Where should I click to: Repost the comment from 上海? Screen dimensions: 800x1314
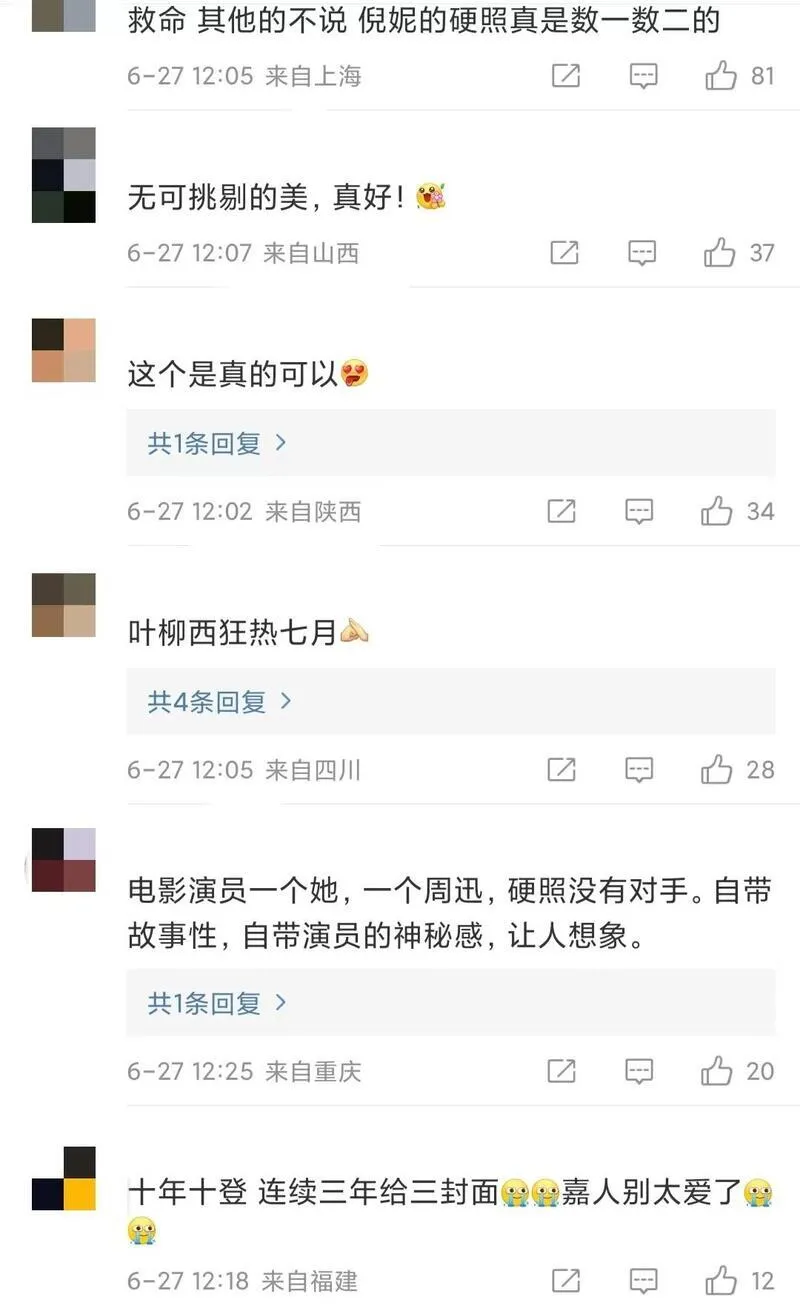(566, 76)
